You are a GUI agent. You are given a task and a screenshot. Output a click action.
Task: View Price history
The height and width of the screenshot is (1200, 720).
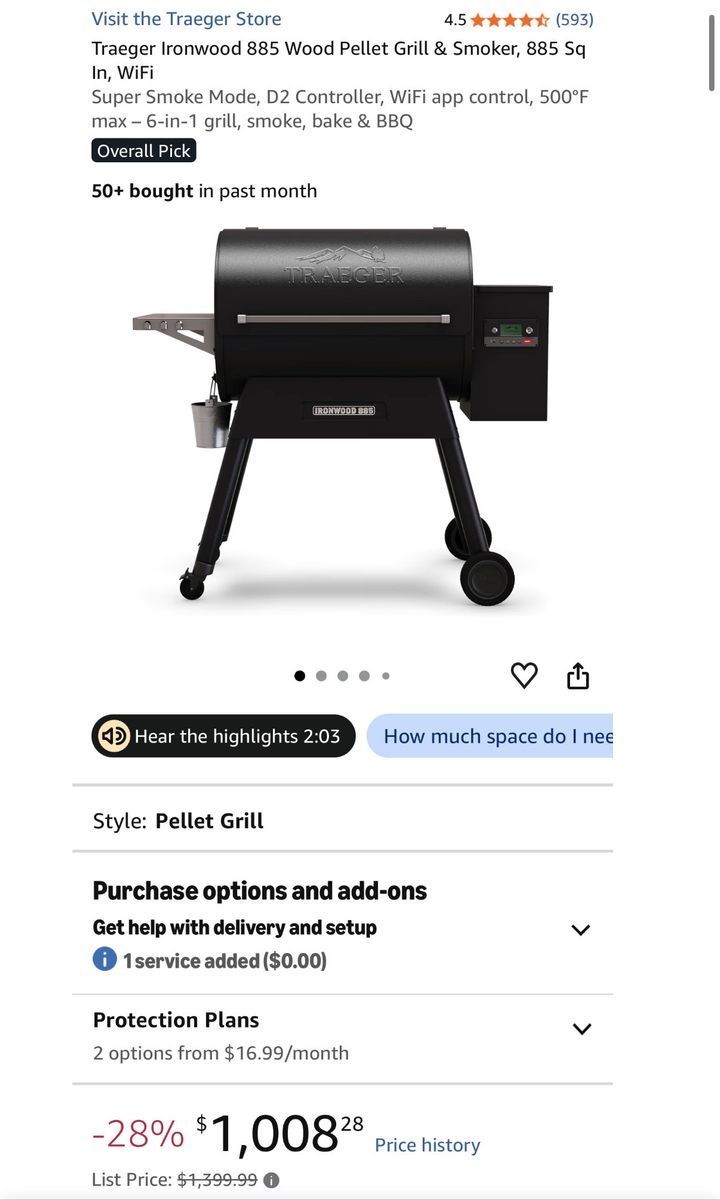pyautogui.click(x=427, y=1146)
